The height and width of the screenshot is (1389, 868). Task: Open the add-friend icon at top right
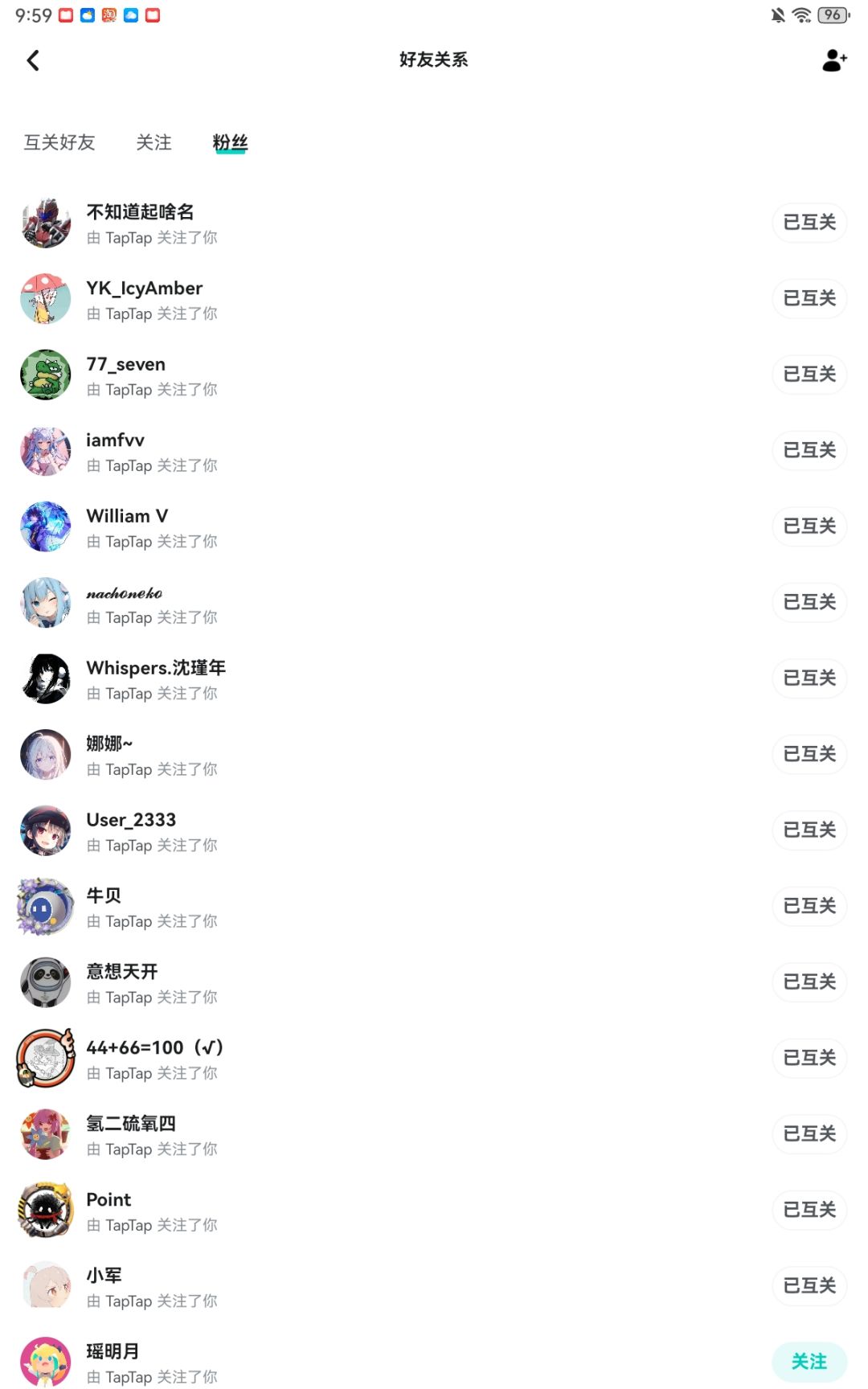833,60
